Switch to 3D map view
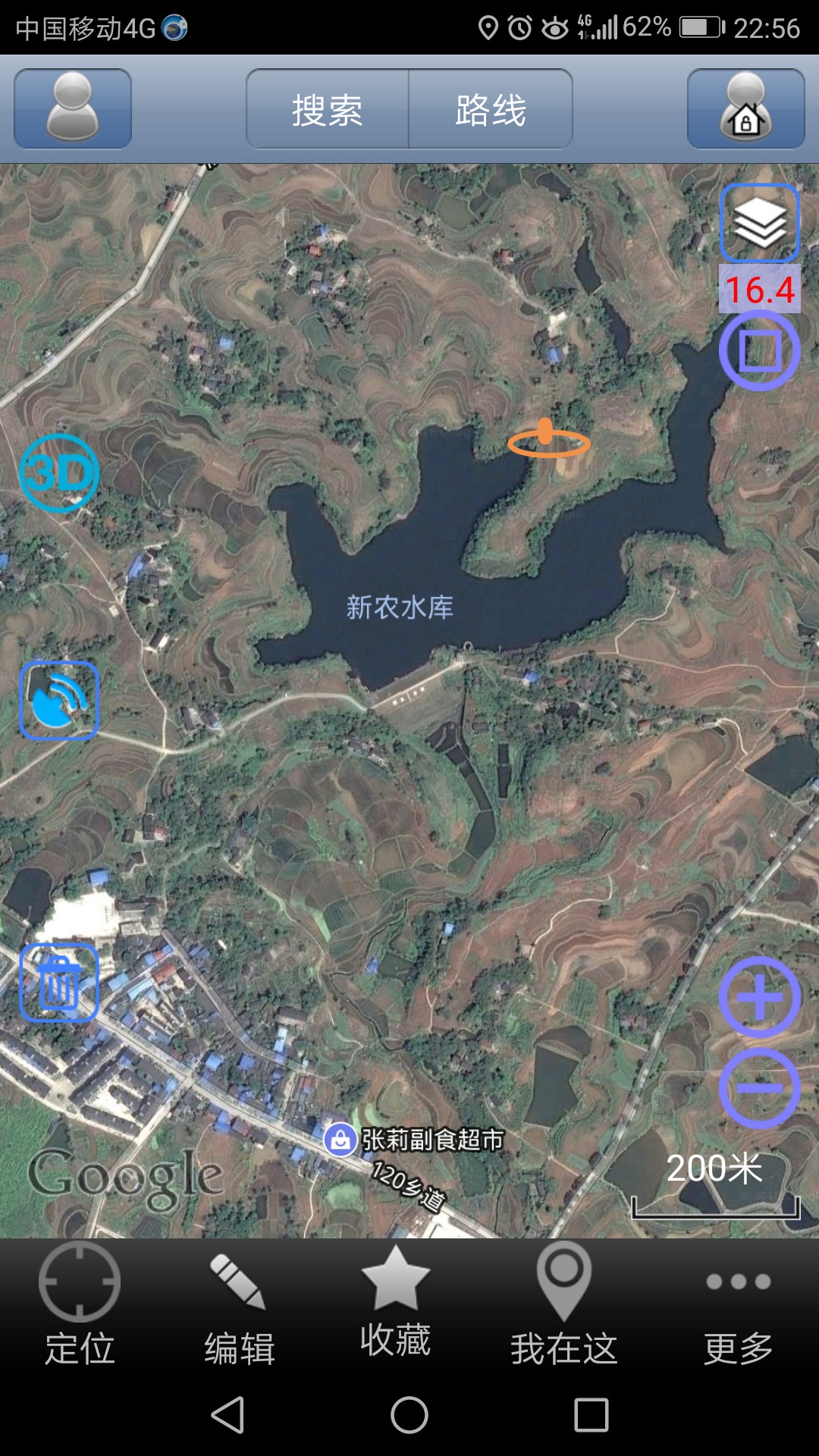This screenshot has height=1456, width=819. tap(59, 472)
